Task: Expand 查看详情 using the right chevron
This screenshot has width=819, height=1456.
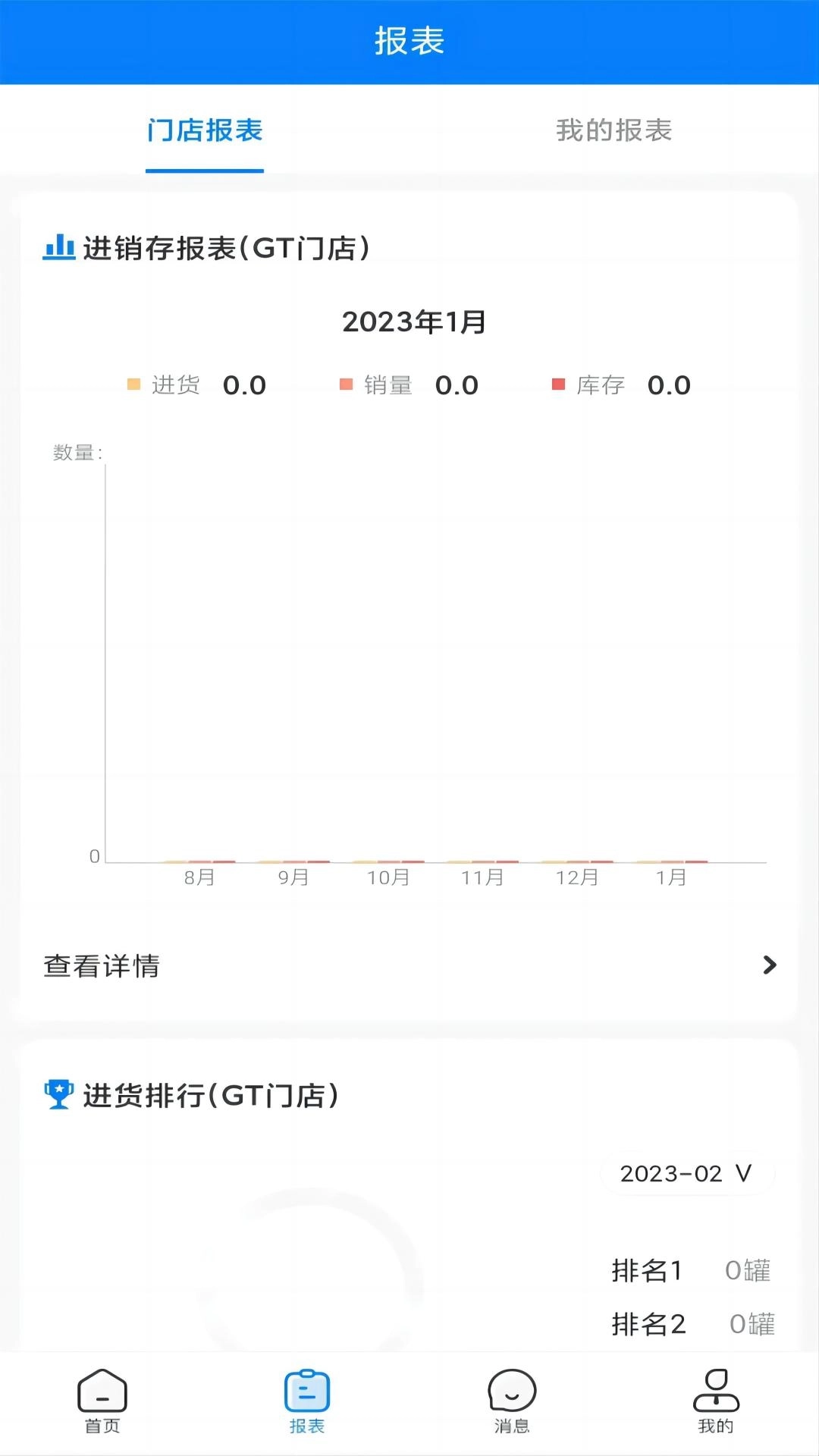Action: coord(771,965)
